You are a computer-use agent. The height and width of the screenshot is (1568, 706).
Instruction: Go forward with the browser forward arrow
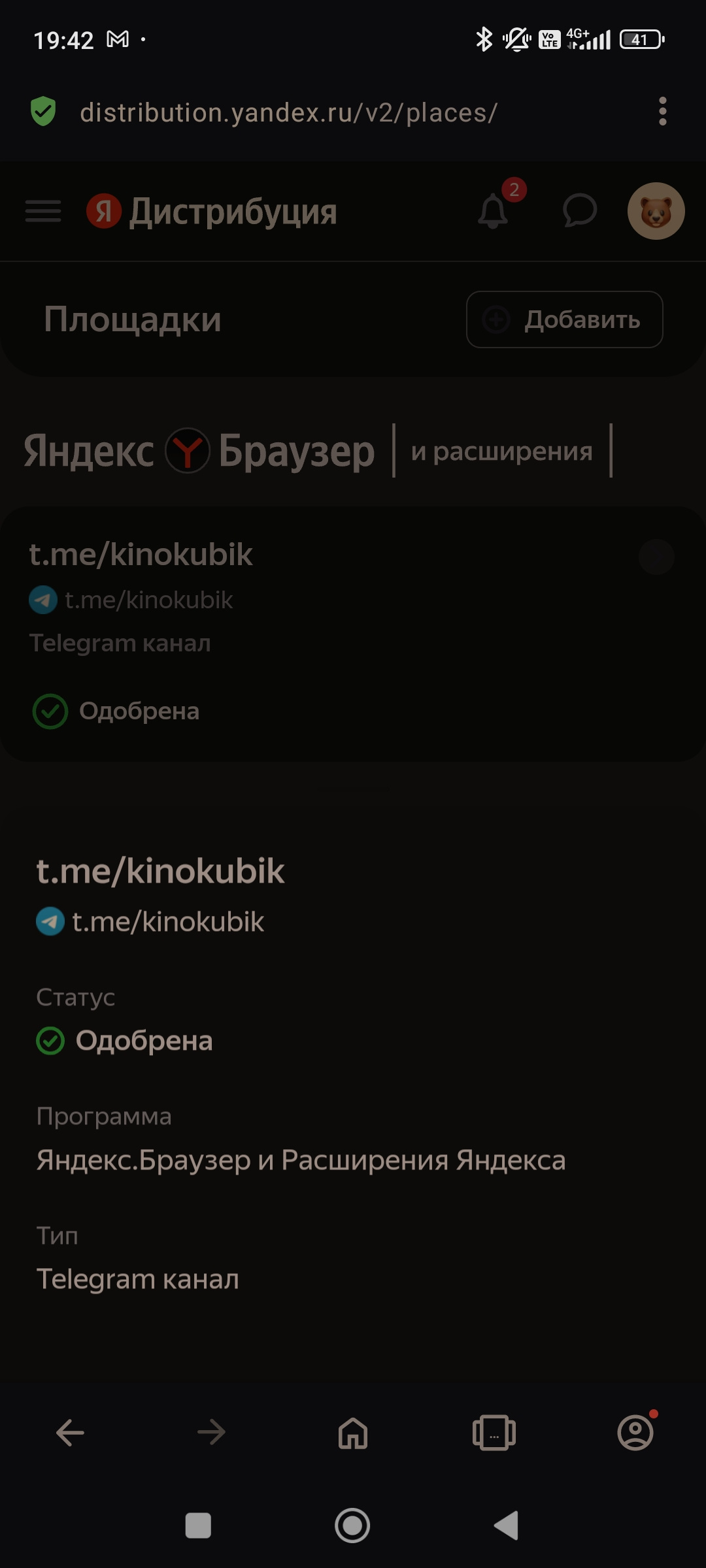tap(211, 1433)
